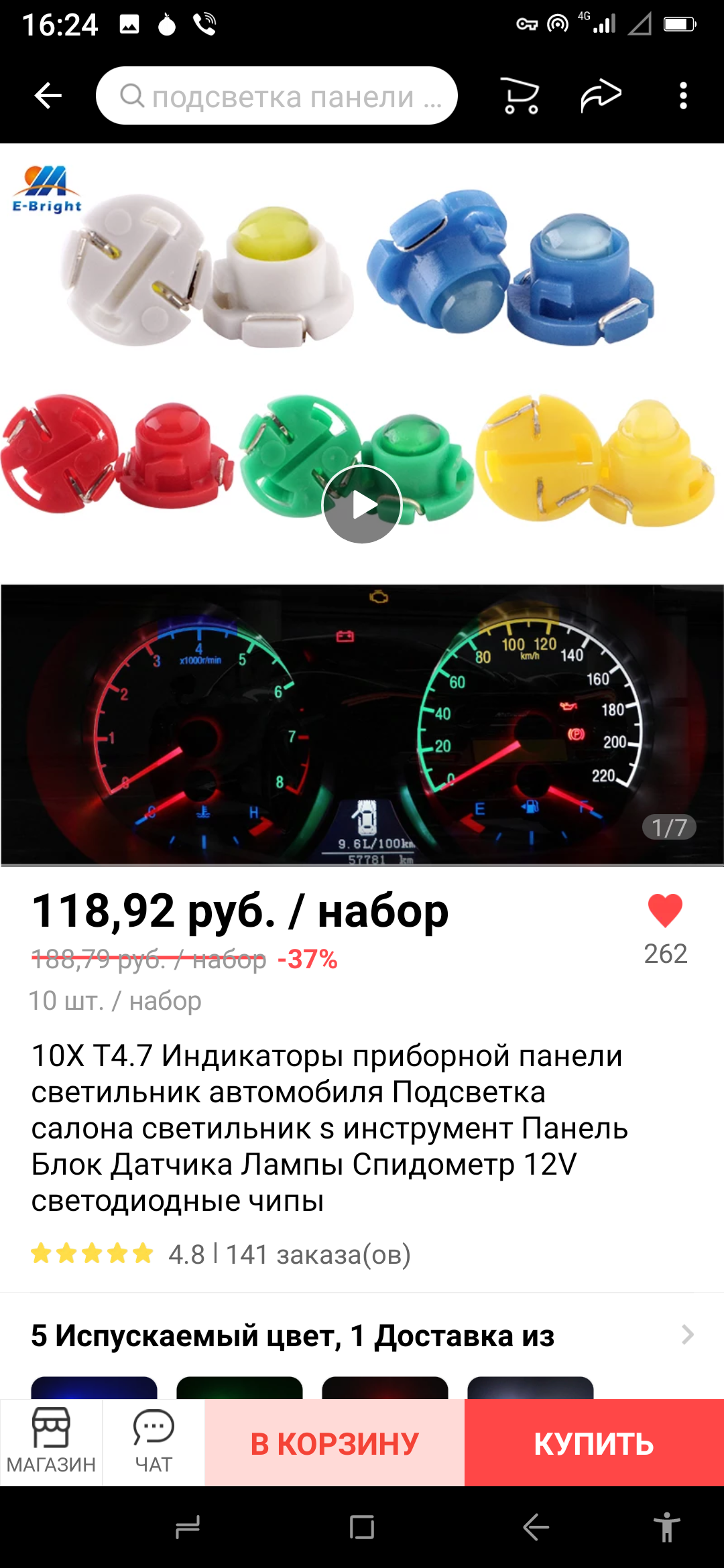Screen dimensions: 724x1568
Task: Open the three-dot overflow menu
Action: tap(683, 96)
